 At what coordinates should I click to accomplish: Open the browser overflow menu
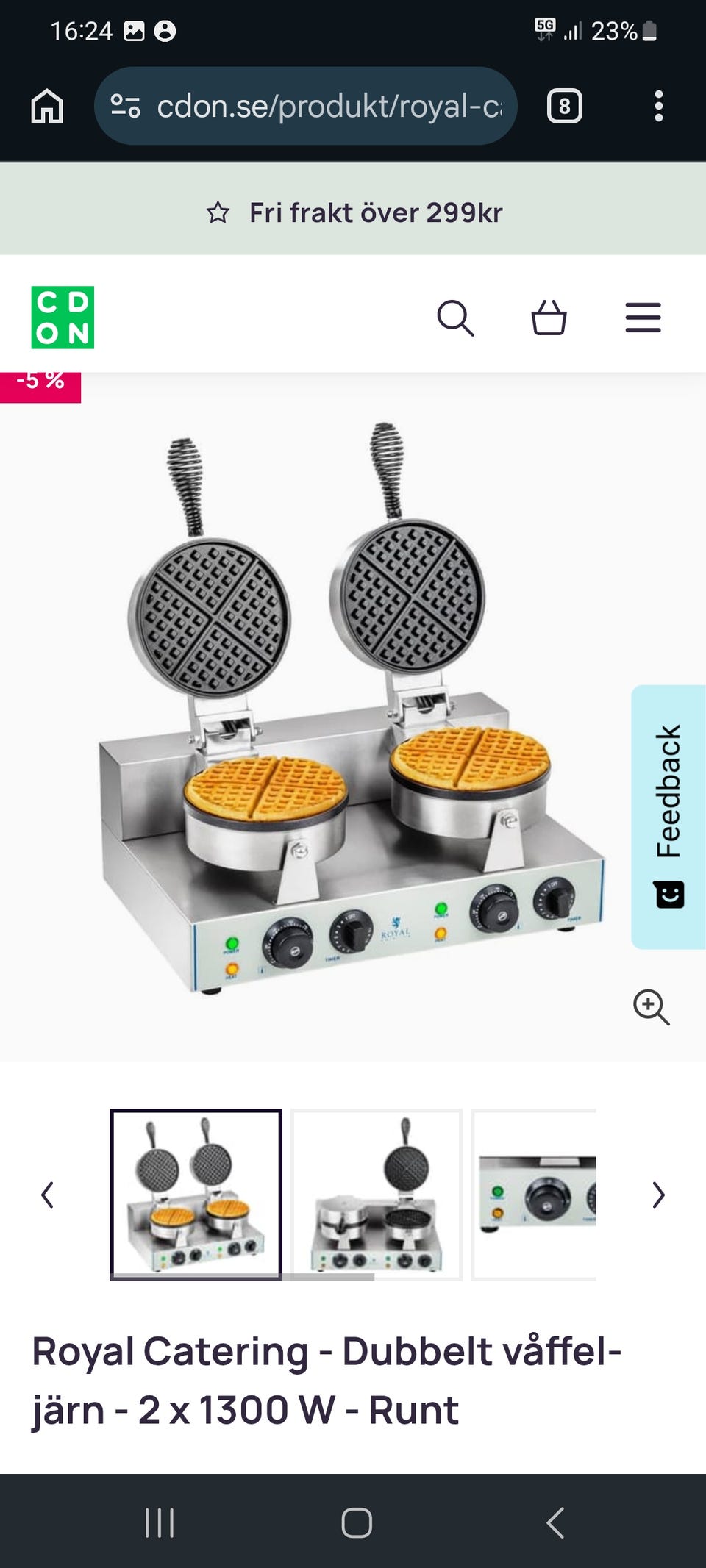pyautogui.click(x=658, y=107)
